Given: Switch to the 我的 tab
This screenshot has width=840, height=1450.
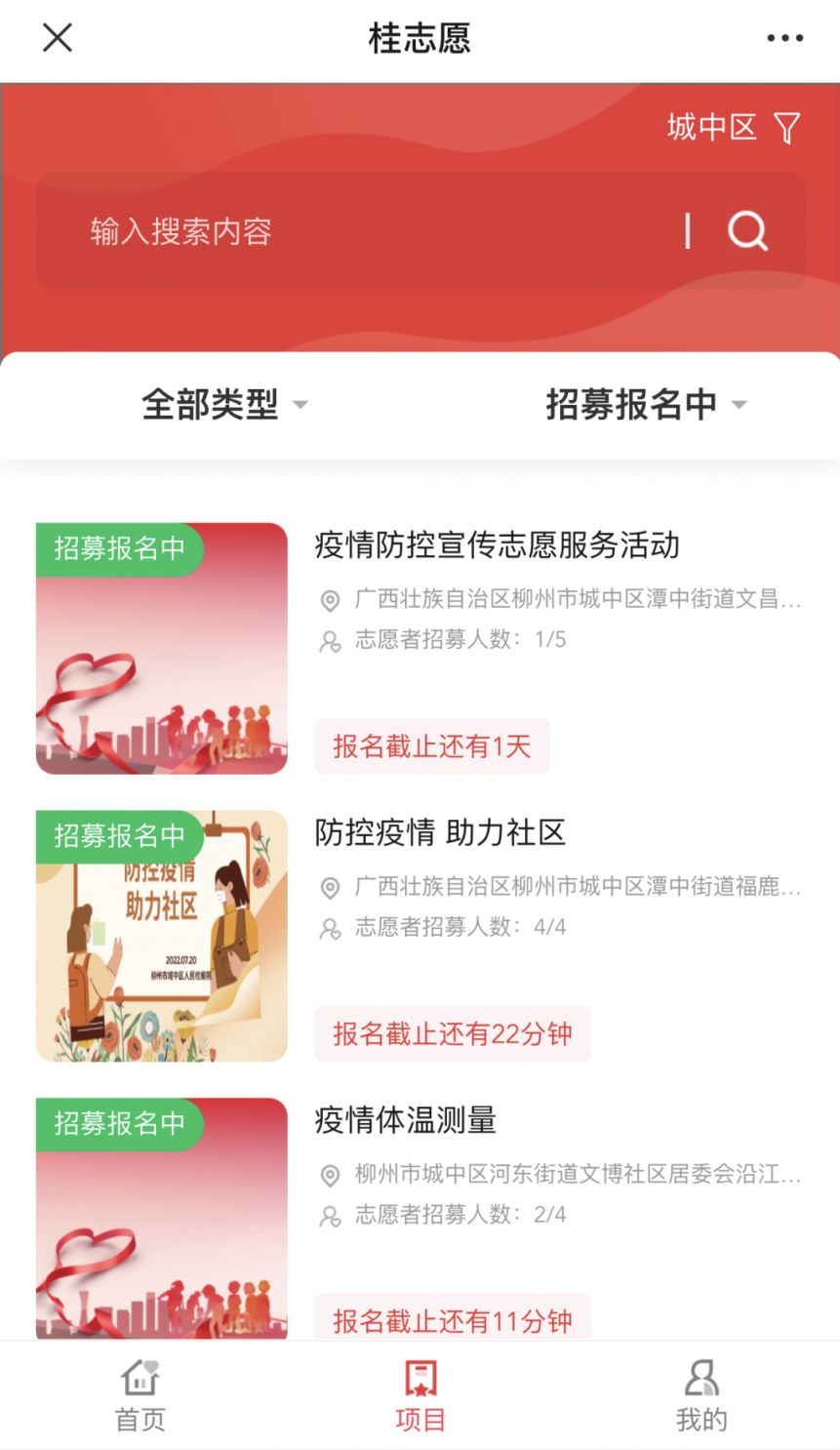Looking at the screenshot, I should tap(699, 1395).
